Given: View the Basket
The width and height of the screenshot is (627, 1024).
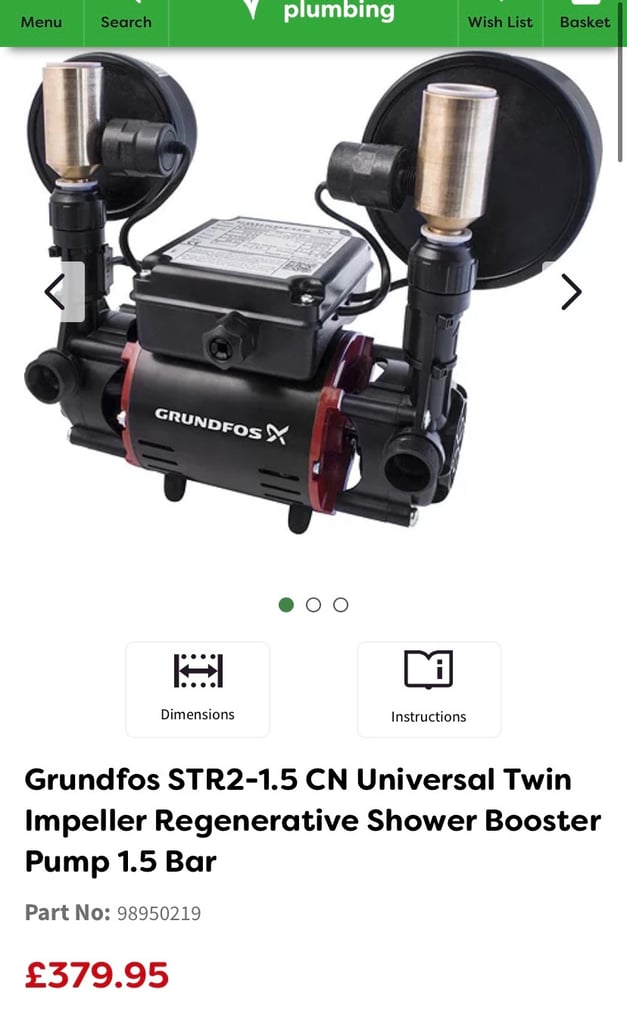Looking at the screenshot, I should pyautogui.click(x=585, y=22).
